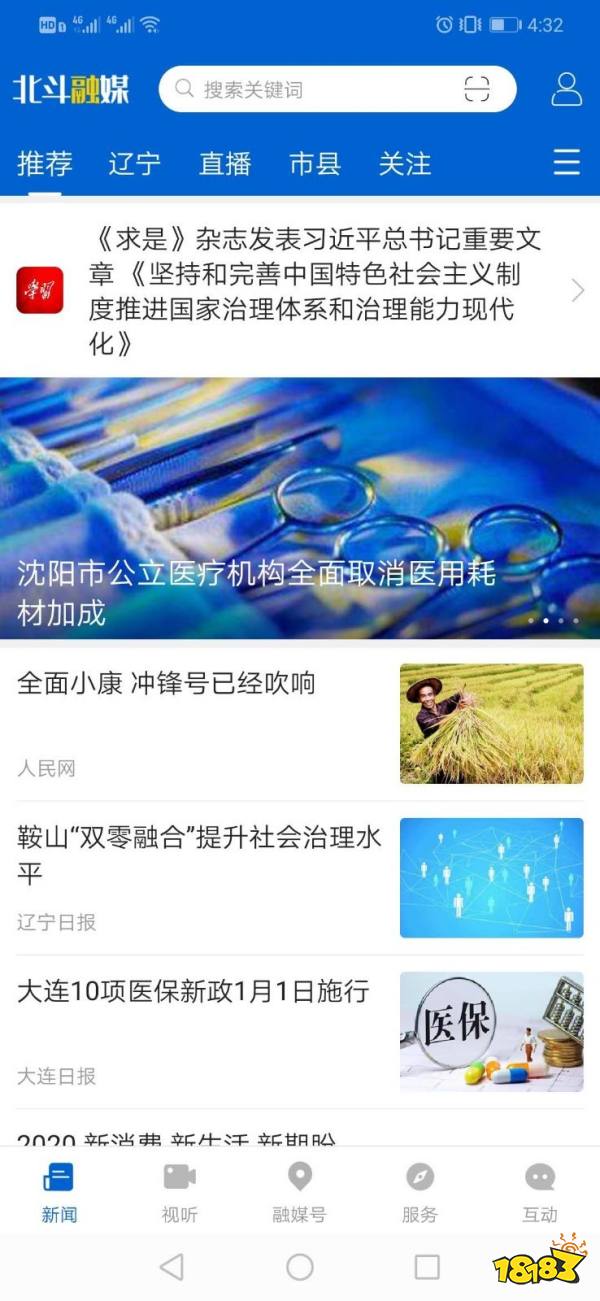This screenshot has width=600, height=1301.
Task: Select the 推荐 tab
Action: click(45, 163)
